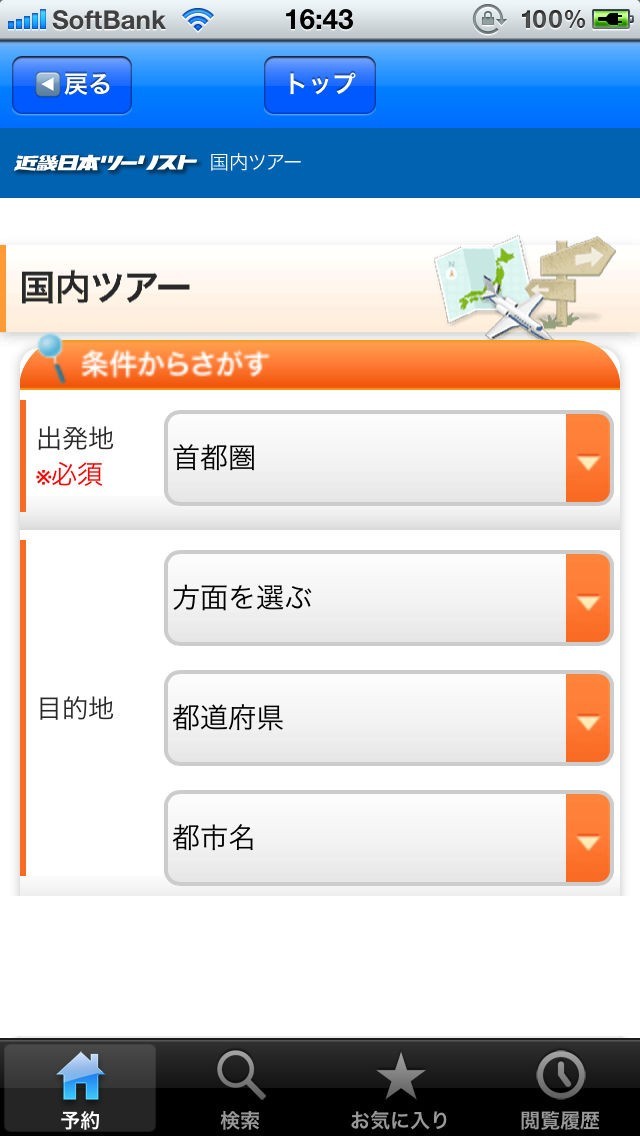View the 閲覧履歴 tab

[x=560, y=1088]
